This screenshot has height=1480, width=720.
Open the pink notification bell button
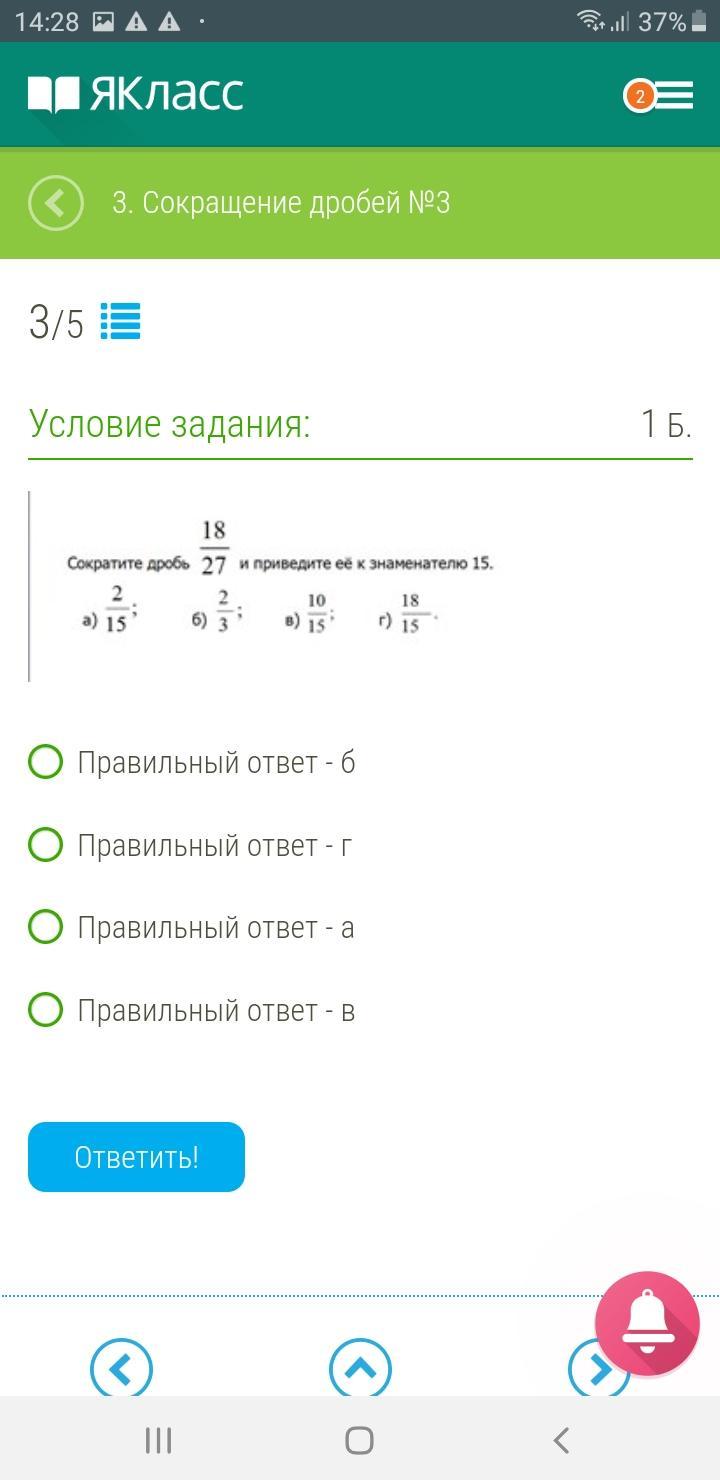point(647,1323)
